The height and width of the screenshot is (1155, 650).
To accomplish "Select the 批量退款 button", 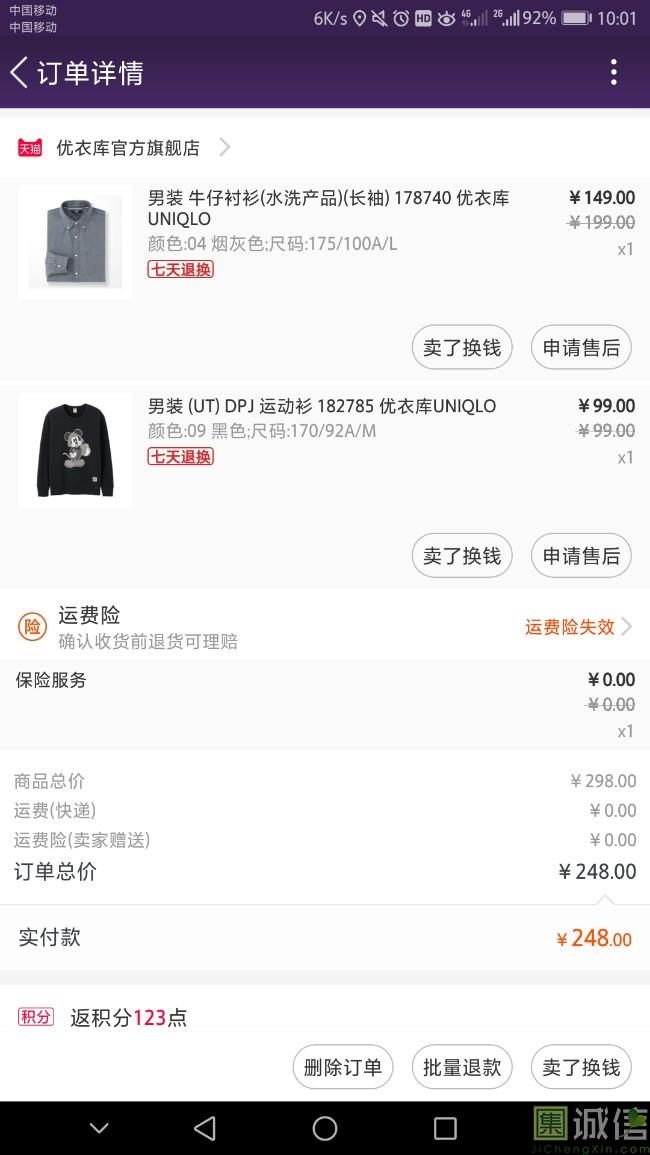I will (x=462, y=1068).
